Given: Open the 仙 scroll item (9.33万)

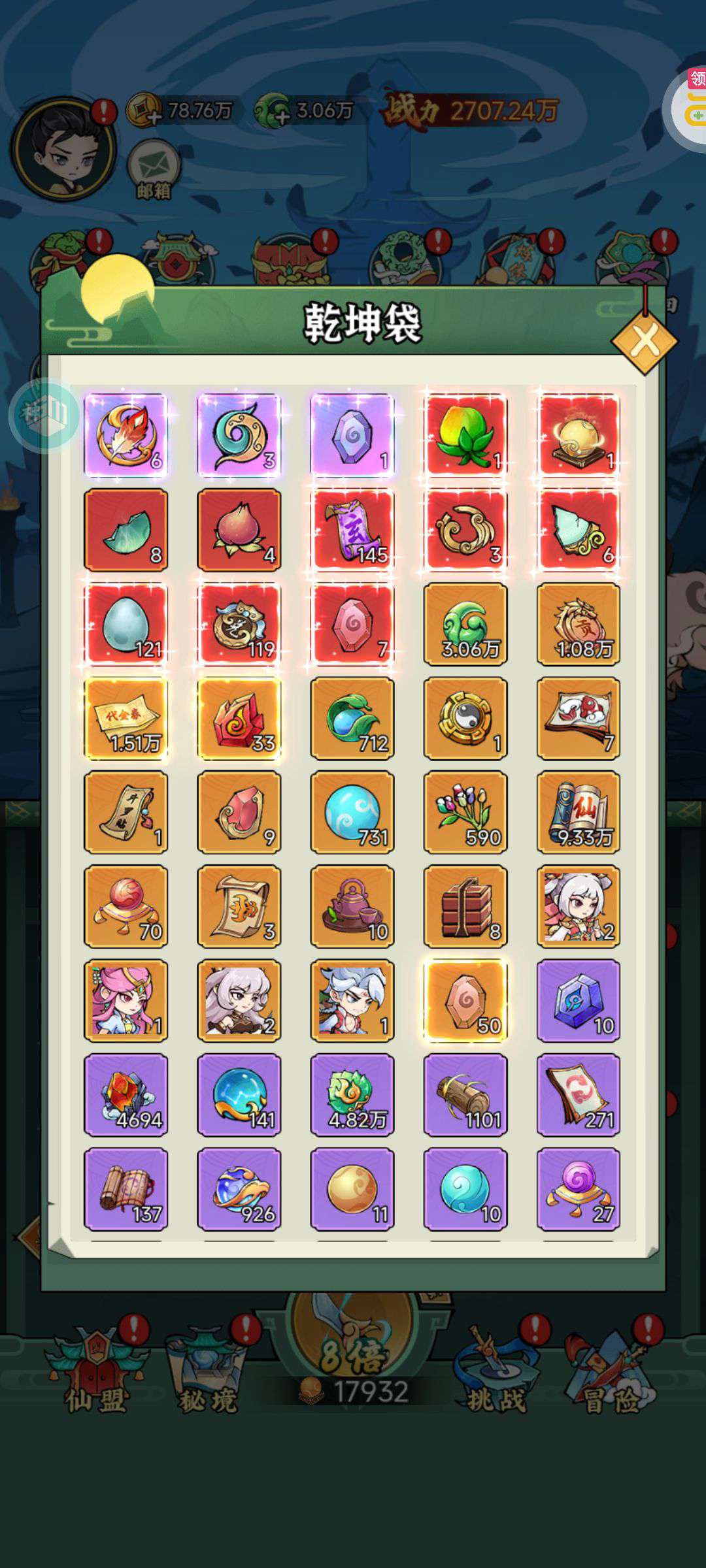Looking at the screenshot, I should [x=579, y=812].
